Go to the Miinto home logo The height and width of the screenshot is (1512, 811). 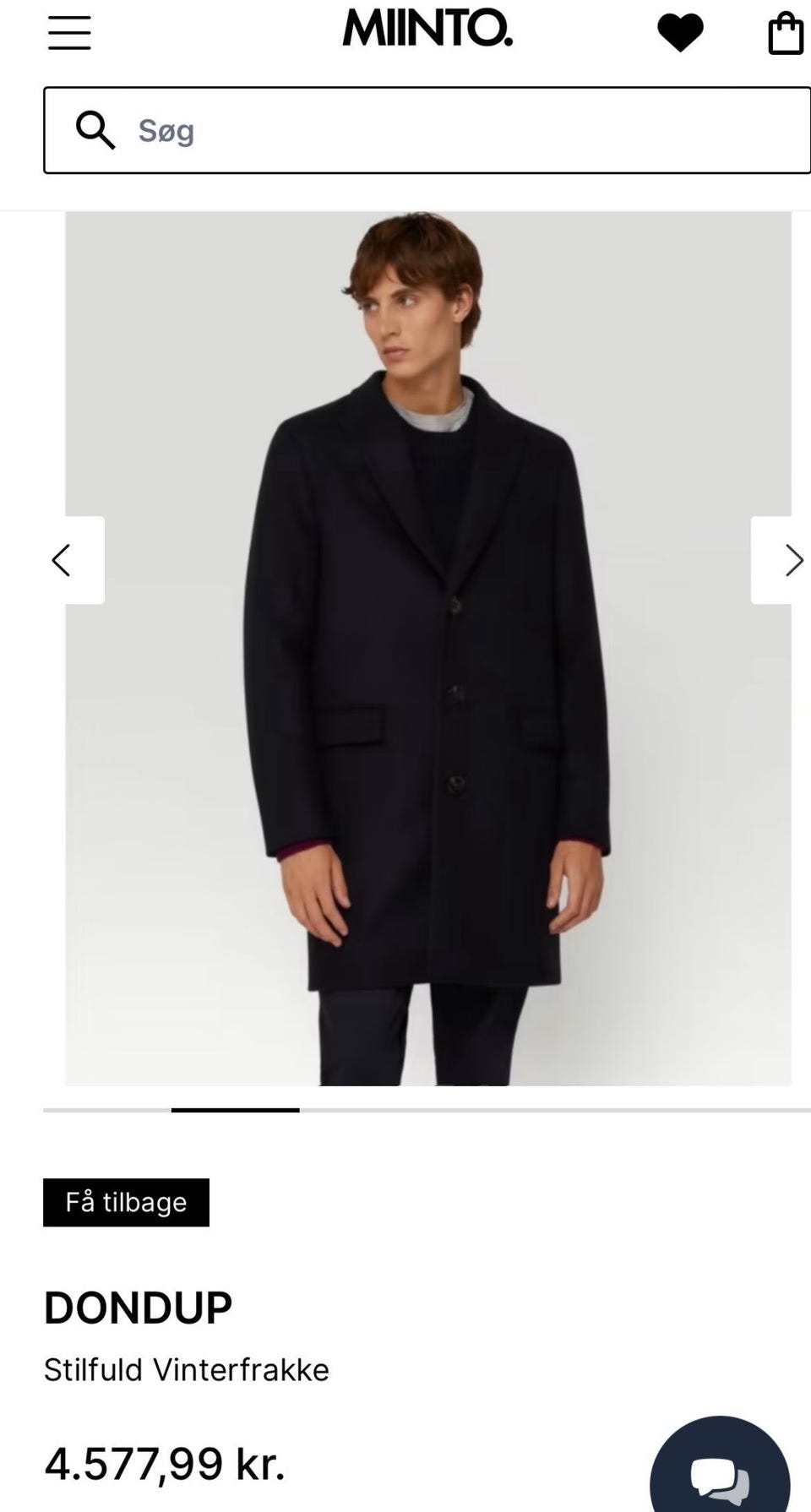(x=427, y=29)
